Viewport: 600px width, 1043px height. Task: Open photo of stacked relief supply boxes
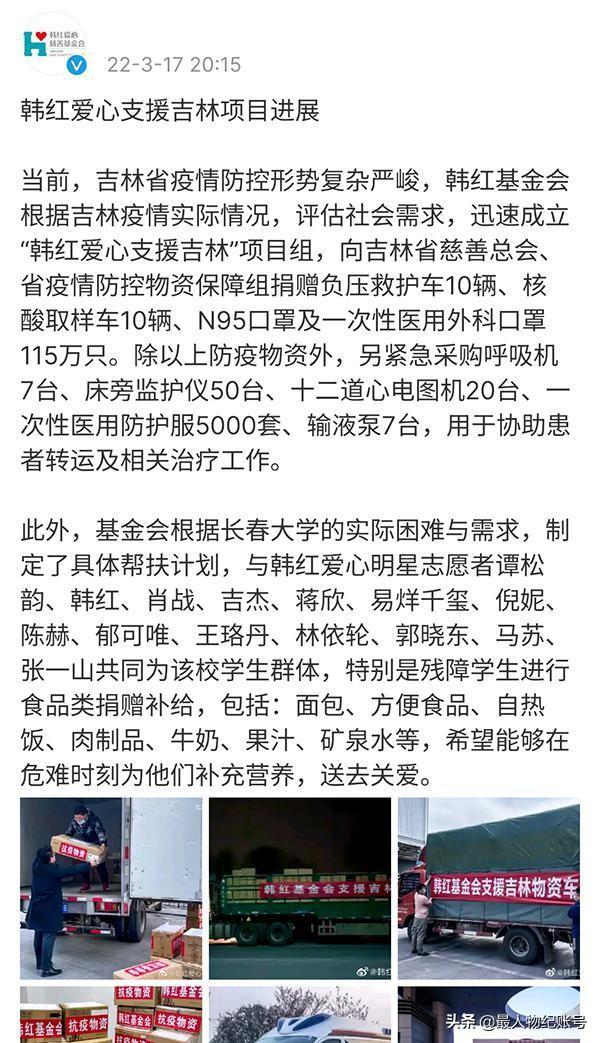(x=110, y=1014)
